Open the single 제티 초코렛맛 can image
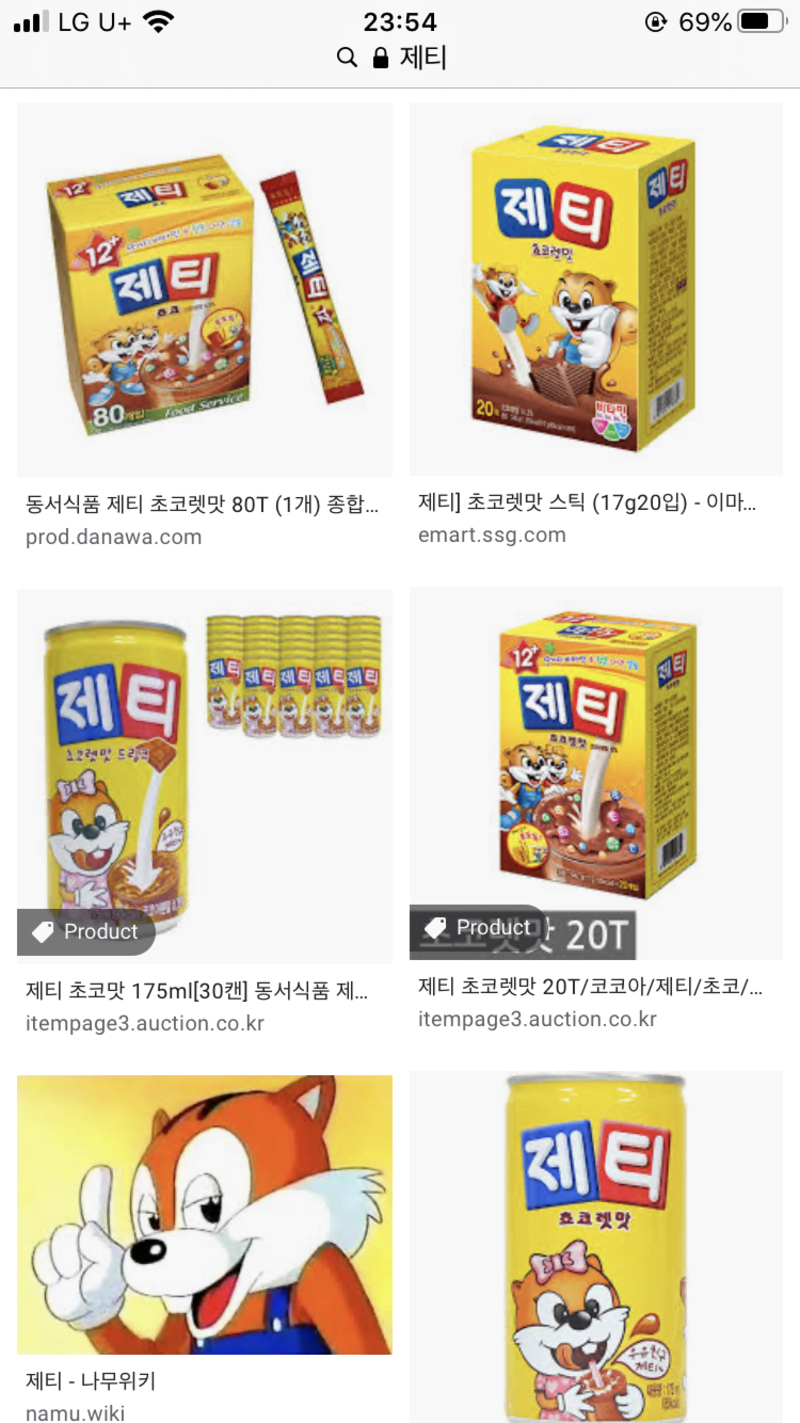 click(x=596, y=1245)
